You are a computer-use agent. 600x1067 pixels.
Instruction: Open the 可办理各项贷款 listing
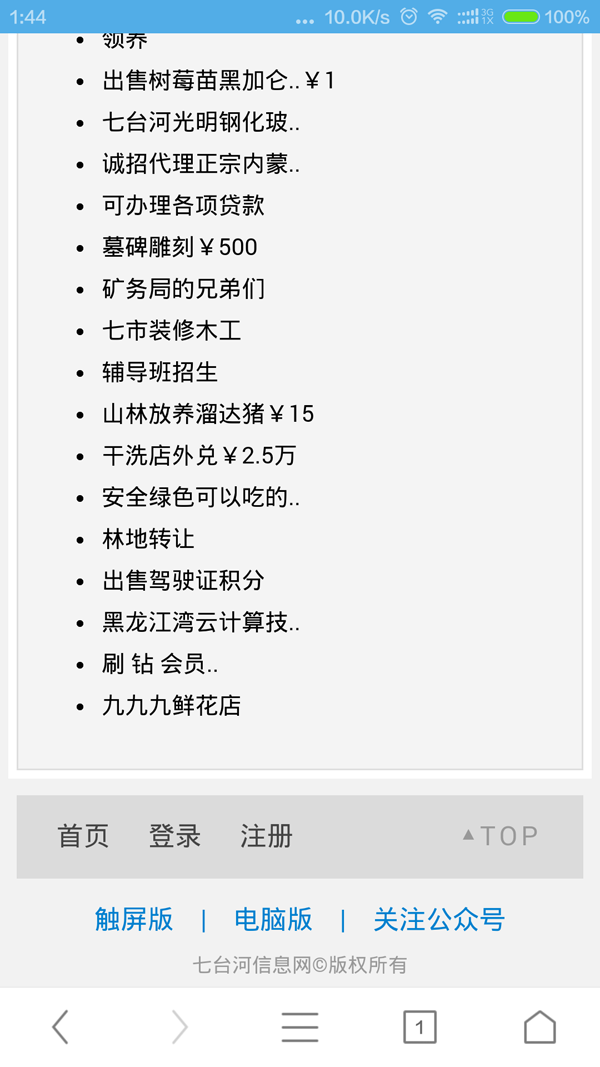(x=183, y=205)
